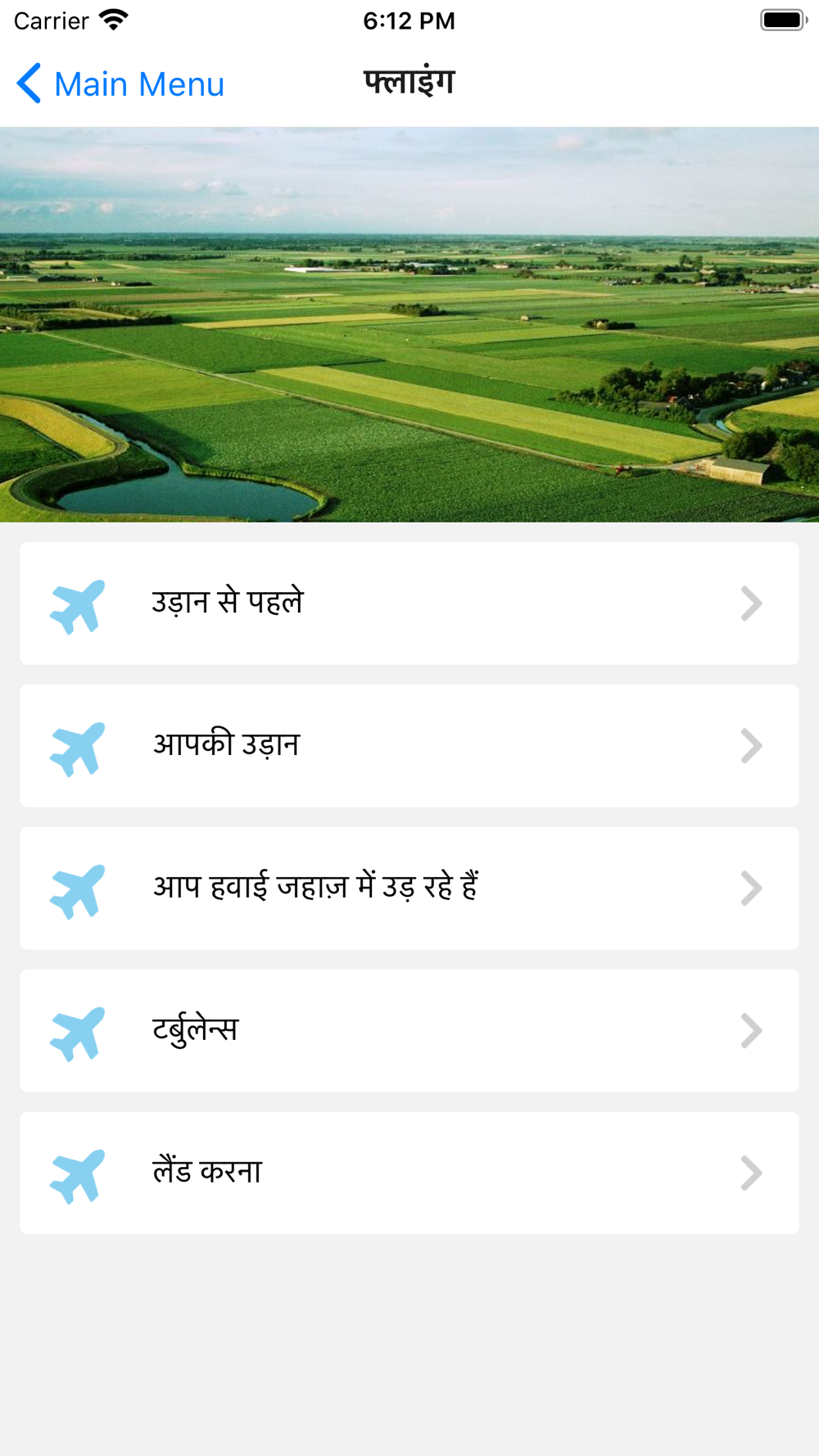Open the उड़ान से पहले row
This screenshot has width=819, height=1456.
(409, 604)
